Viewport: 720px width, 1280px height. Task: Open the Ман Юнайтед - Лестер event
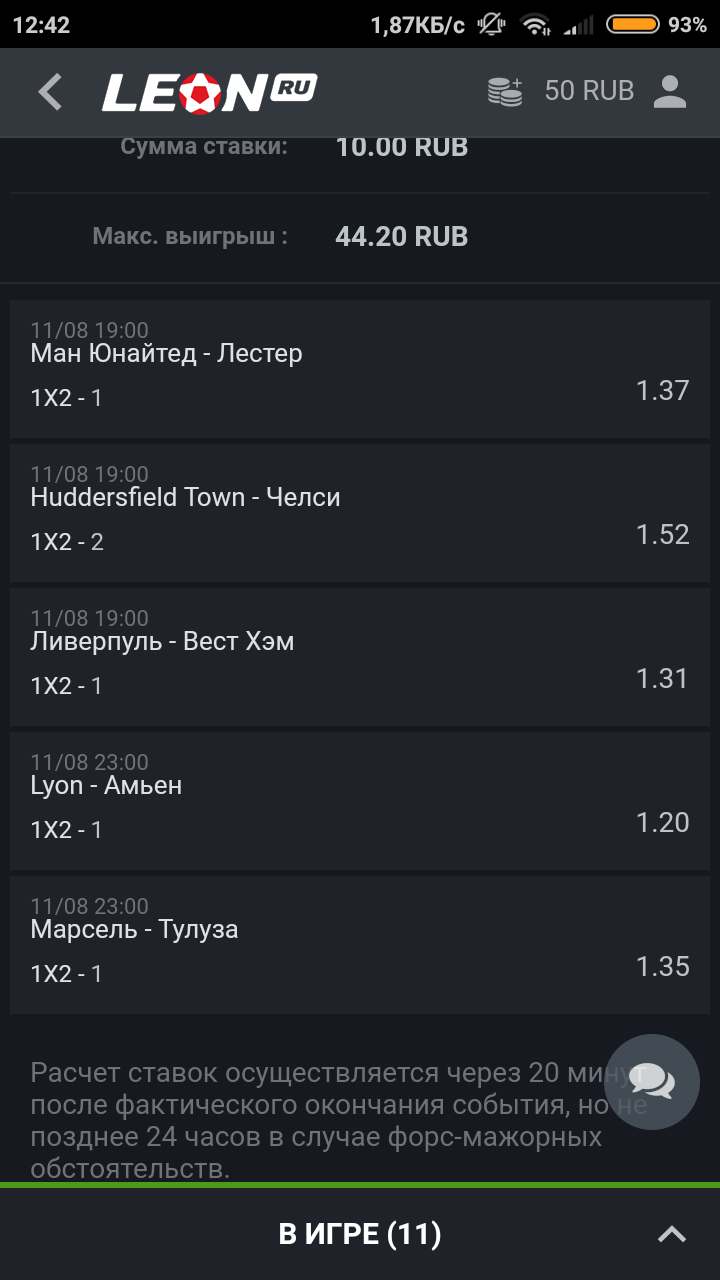pyautogui.click(x=166, y=354)
